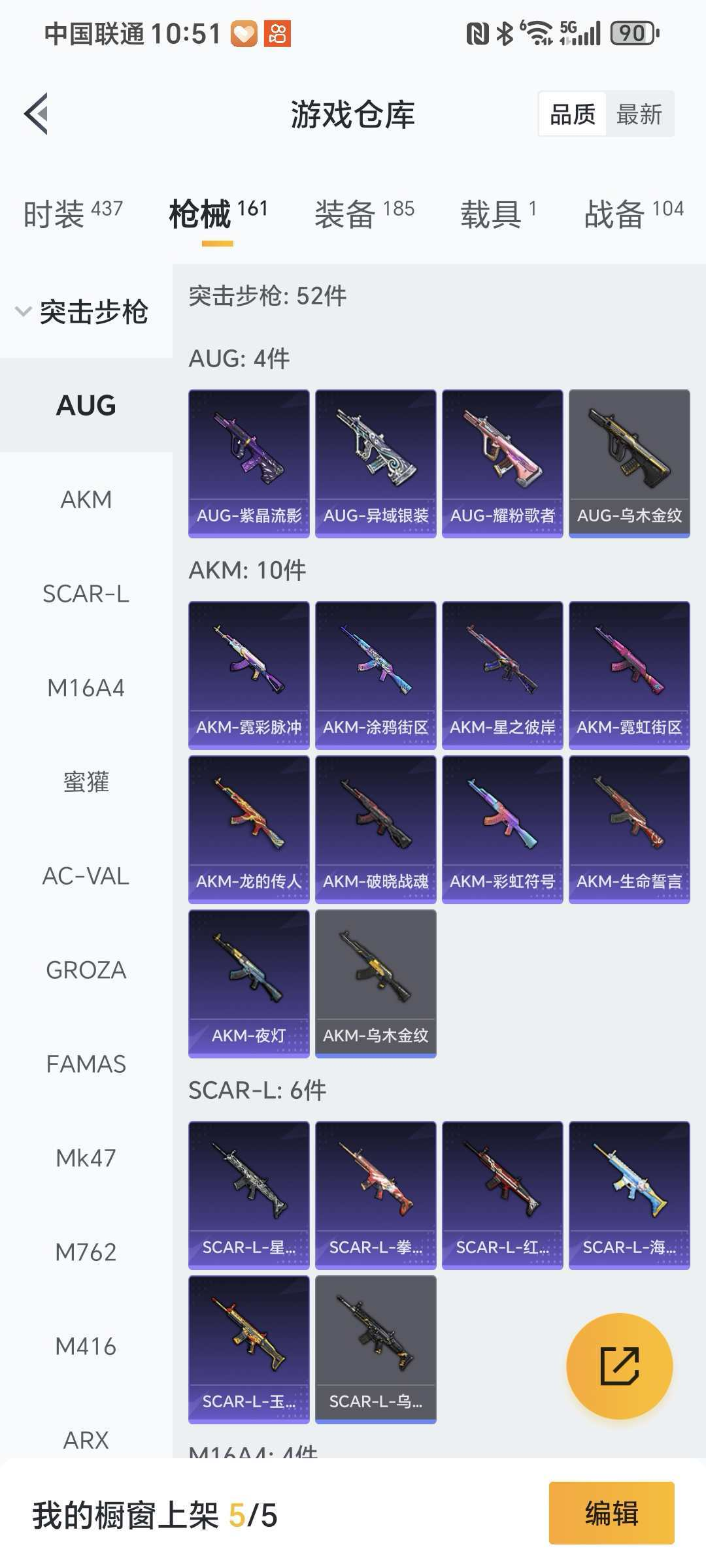The width and height of the screenshot is (706, 1568).
Task: Open the 载具 tab
Action: click(x=498, y=214)
